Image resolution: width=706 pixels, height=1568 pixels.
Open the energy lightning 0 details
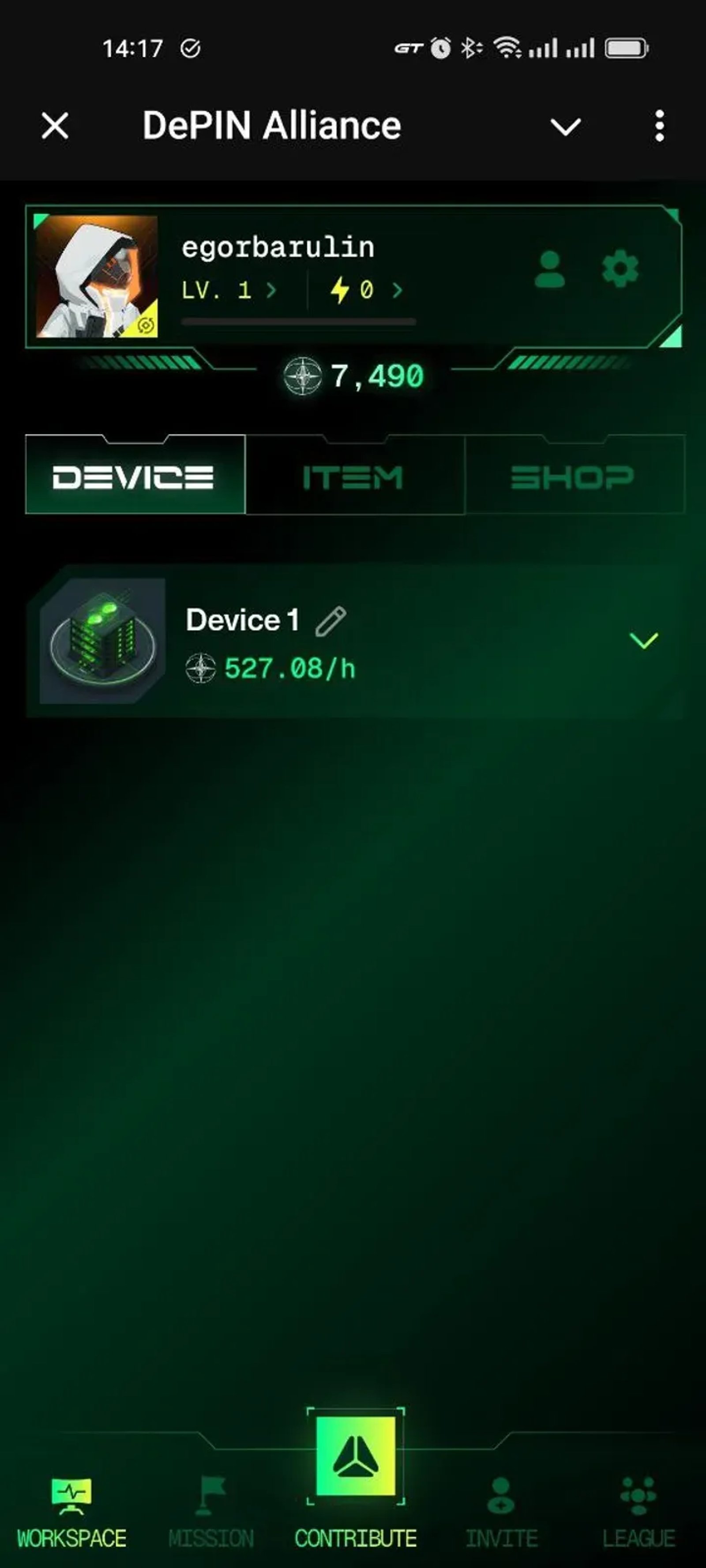click(365, 290)
